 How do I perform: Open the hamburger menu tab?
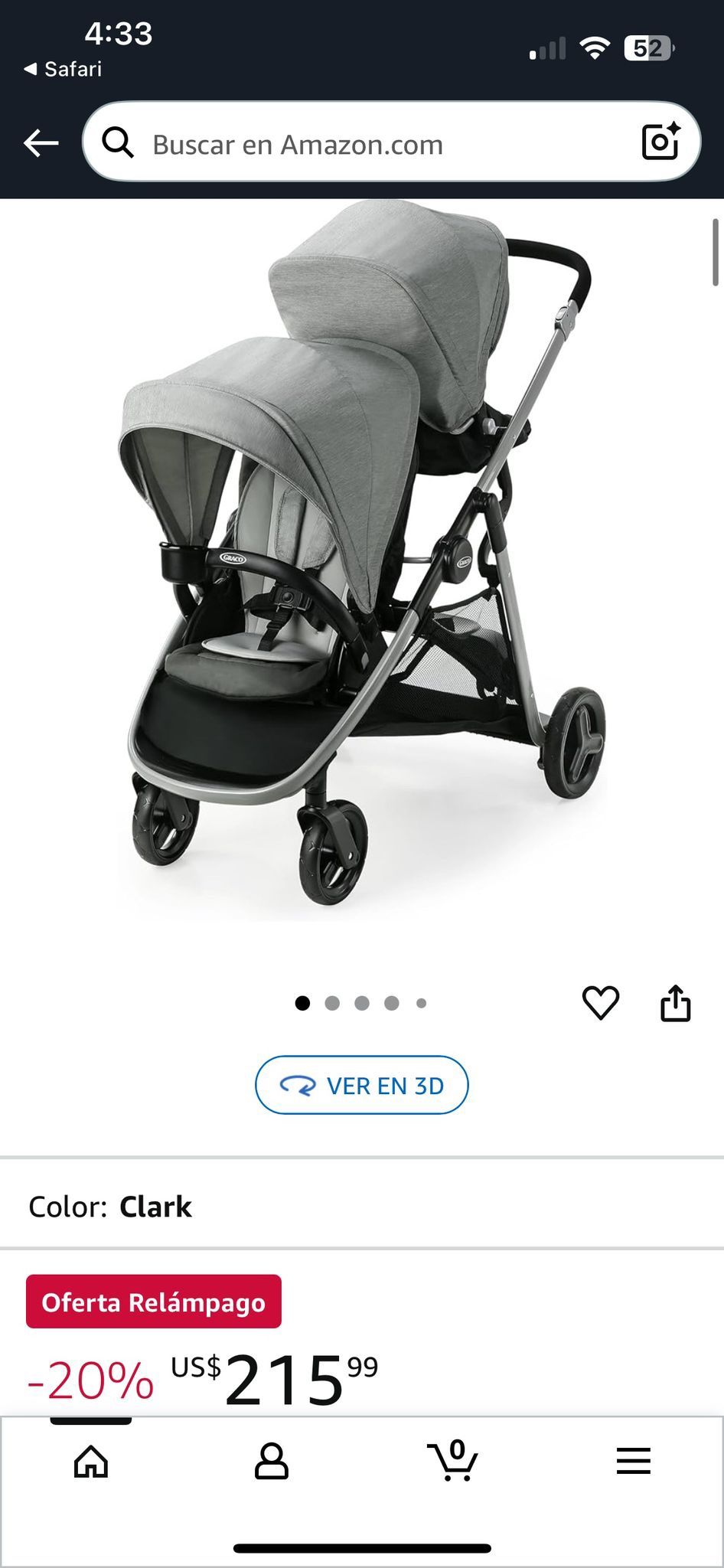click(633, 1461)
